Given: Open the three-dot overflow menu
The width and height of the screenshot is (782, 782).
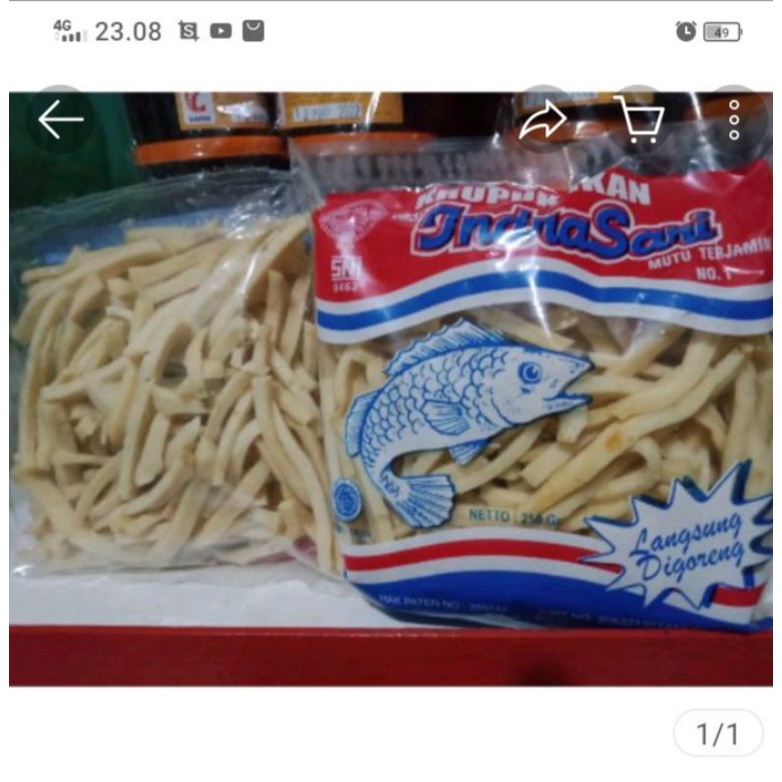Looking at the screenshot, I should pyautogui.click(x=734, y=120).
